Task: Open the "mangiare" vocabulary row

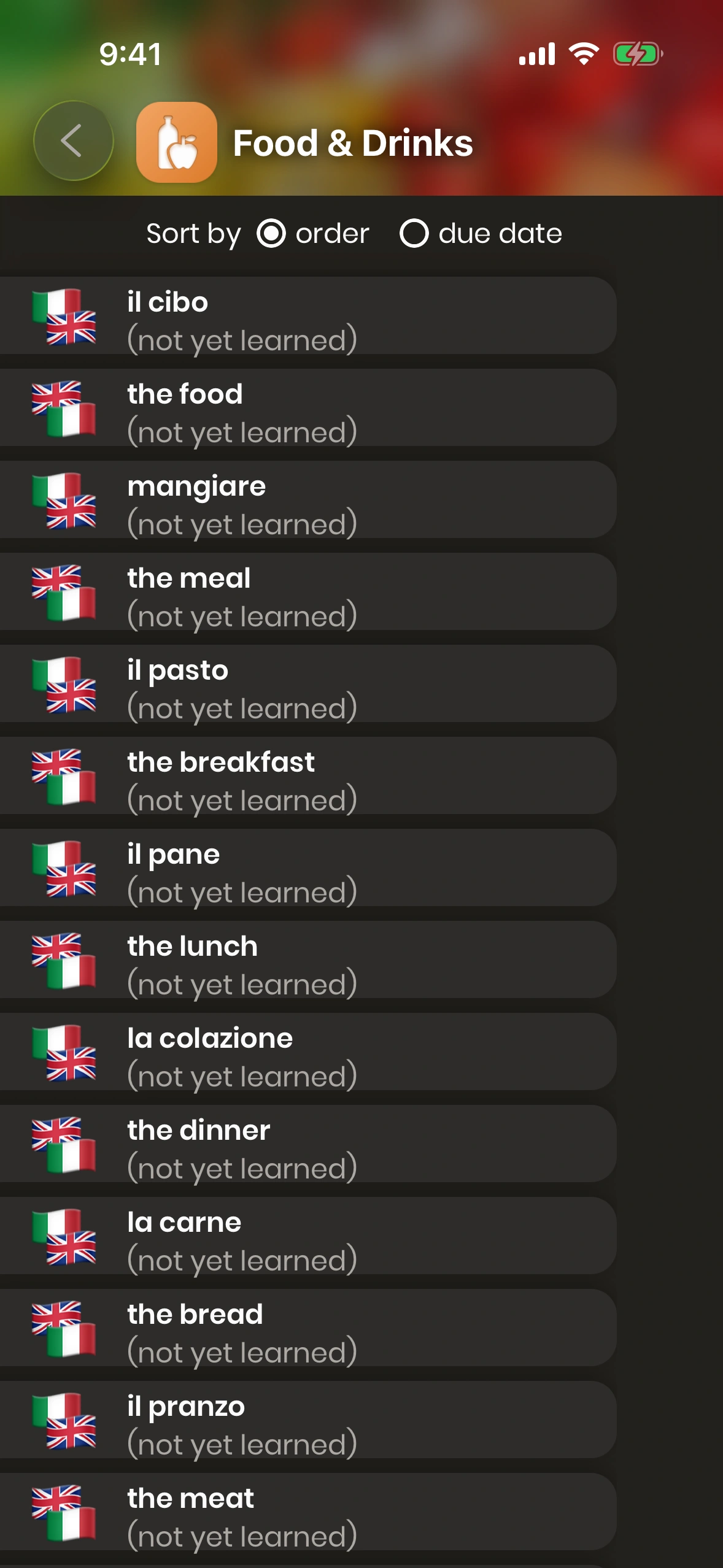Action: [307, 501]
